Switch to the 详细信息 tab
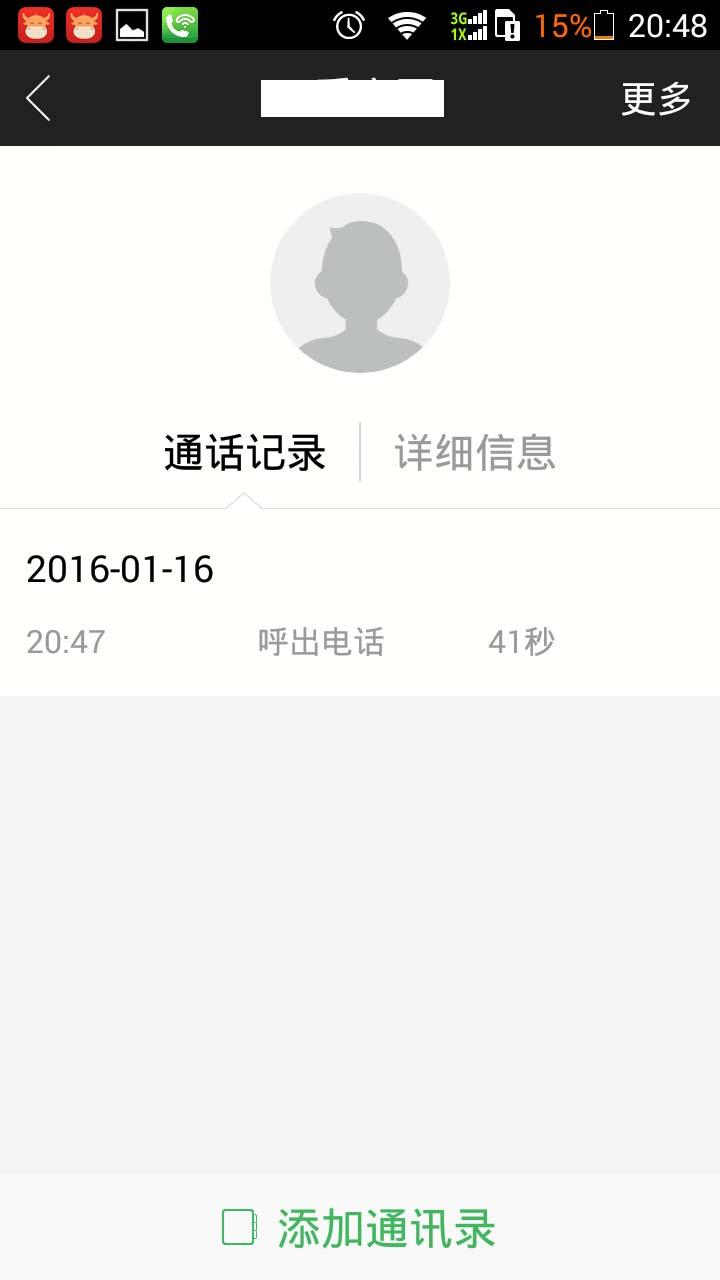This screenshot has width=720, height=1280. pos(475,453)
